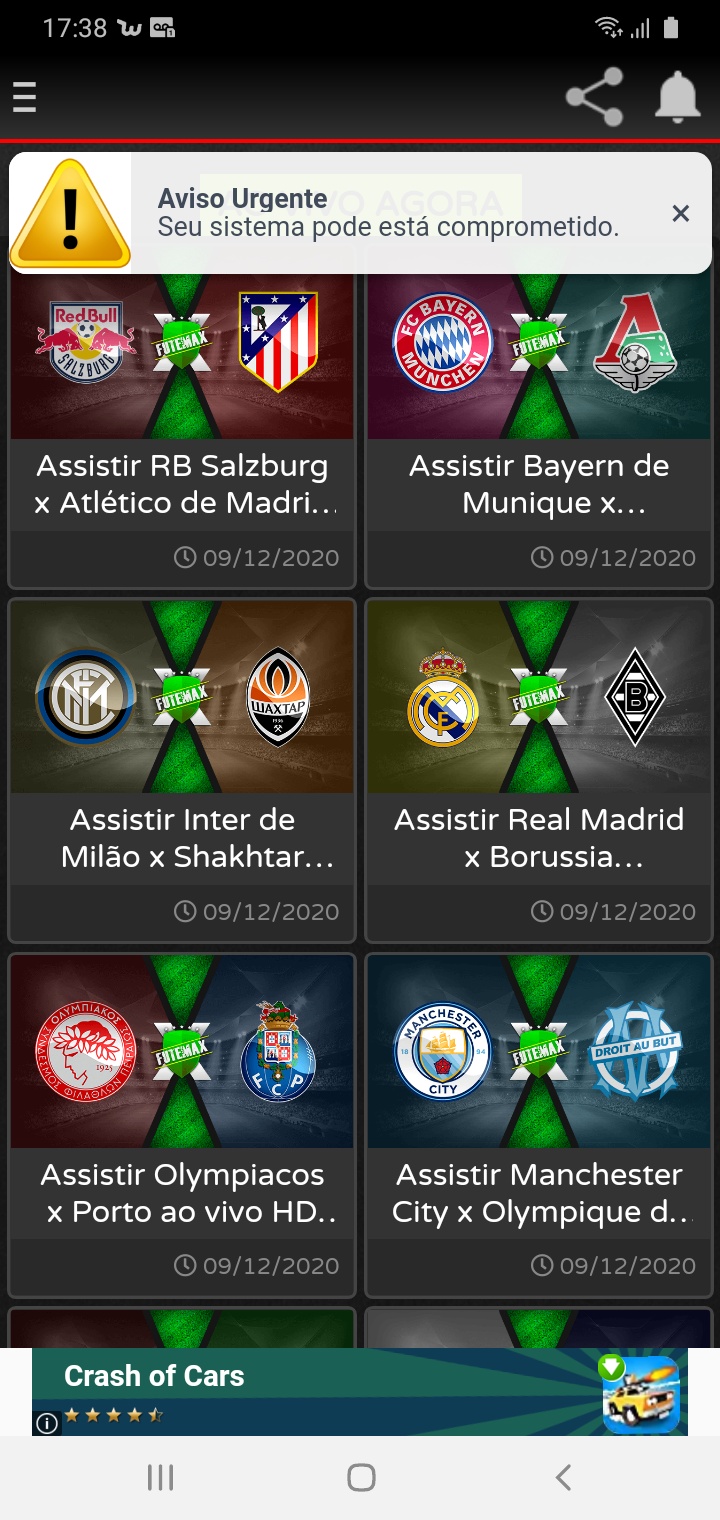
Task: Dismiss the Aviso Urgente banner
Action: tap(681, 213)
